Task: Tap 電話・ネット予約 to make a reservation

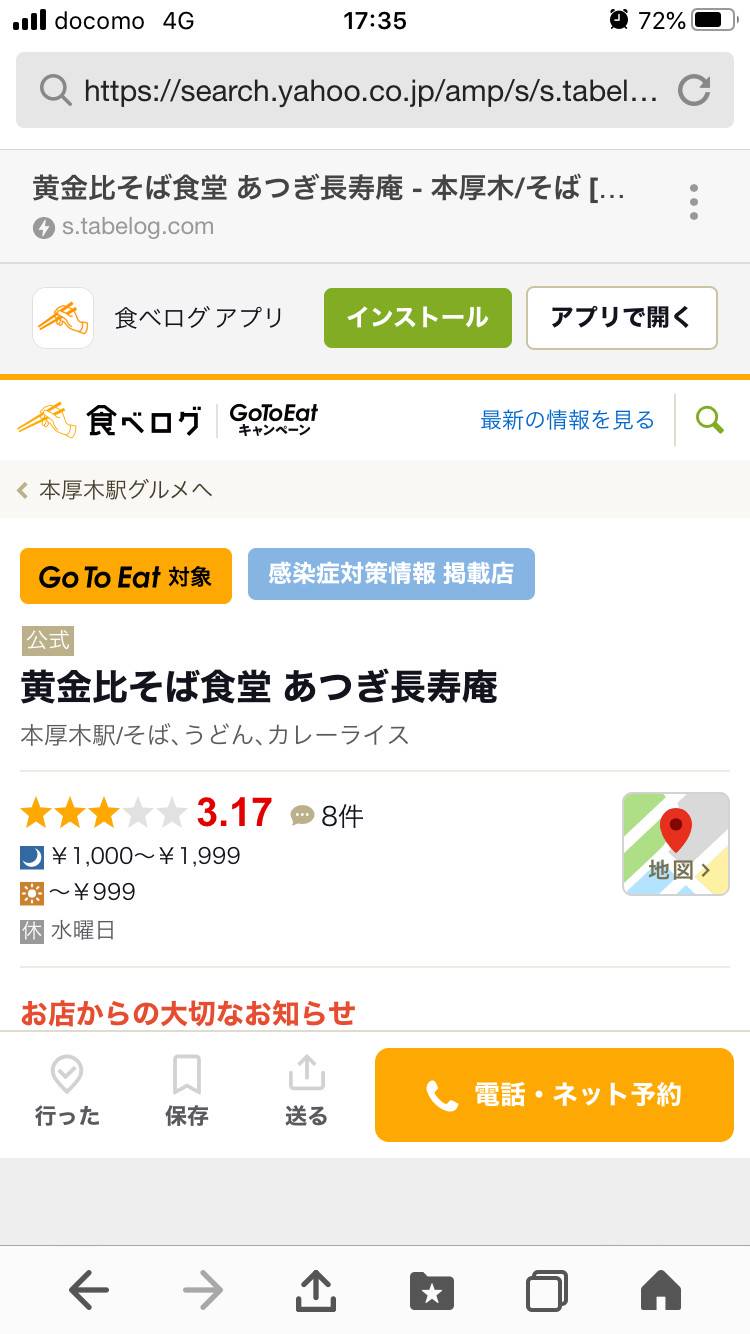Action: coord(554,1095)
